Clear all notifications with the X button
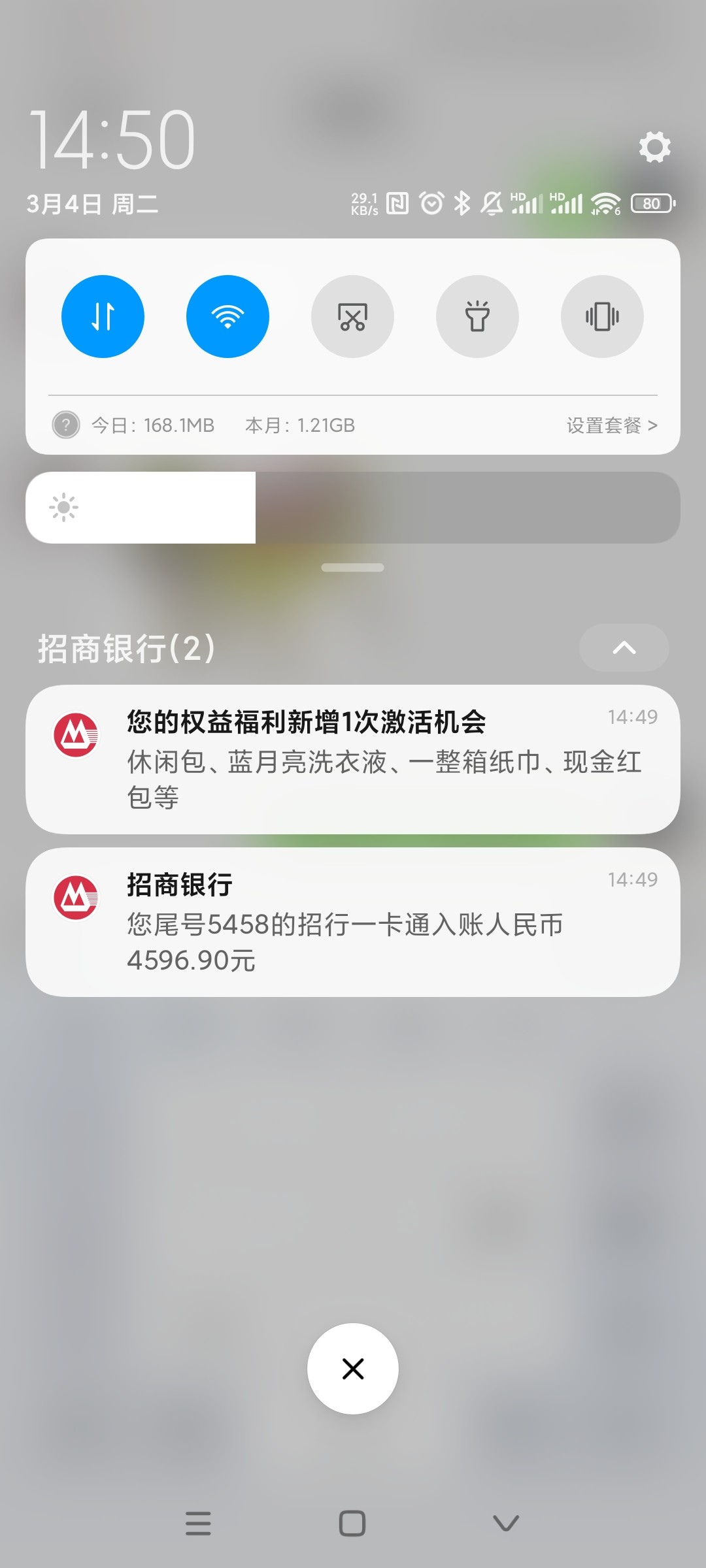The image size is (706, 1568). pyautogui.click(x=353, y=1369)
